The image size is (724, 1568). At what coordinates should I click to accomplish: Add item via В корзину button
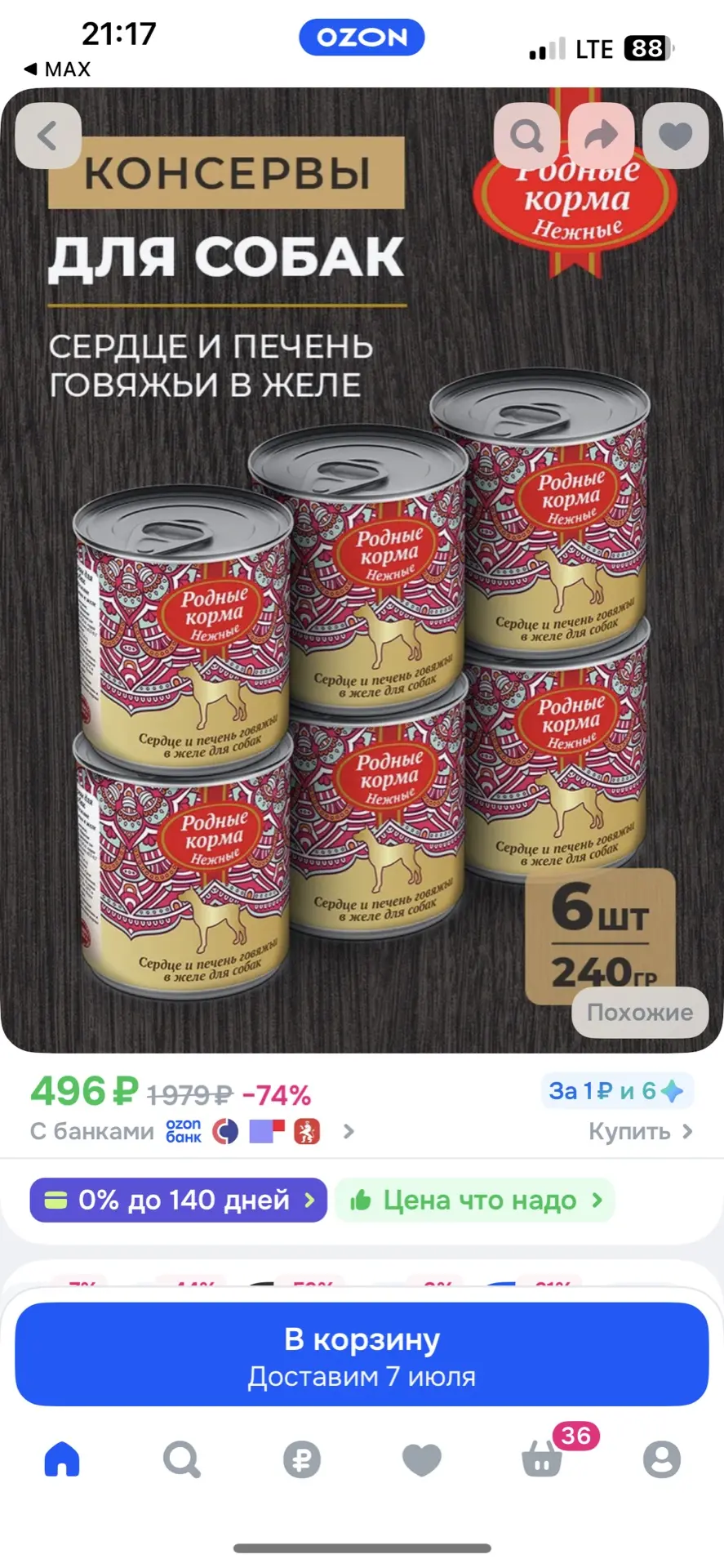click(362, 1354)
